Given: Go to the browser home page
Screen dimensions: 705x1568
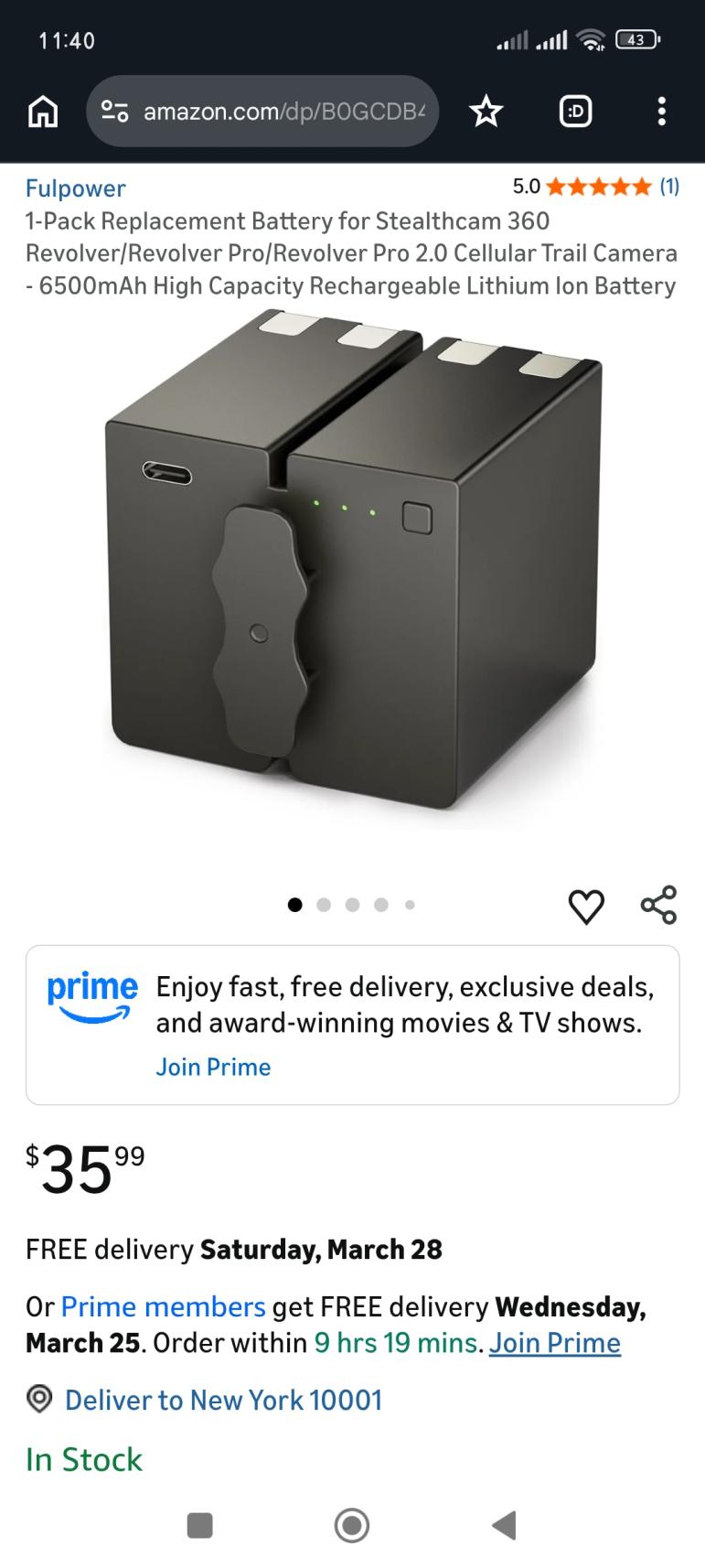Looking at the screenshot, I should 43,112.
